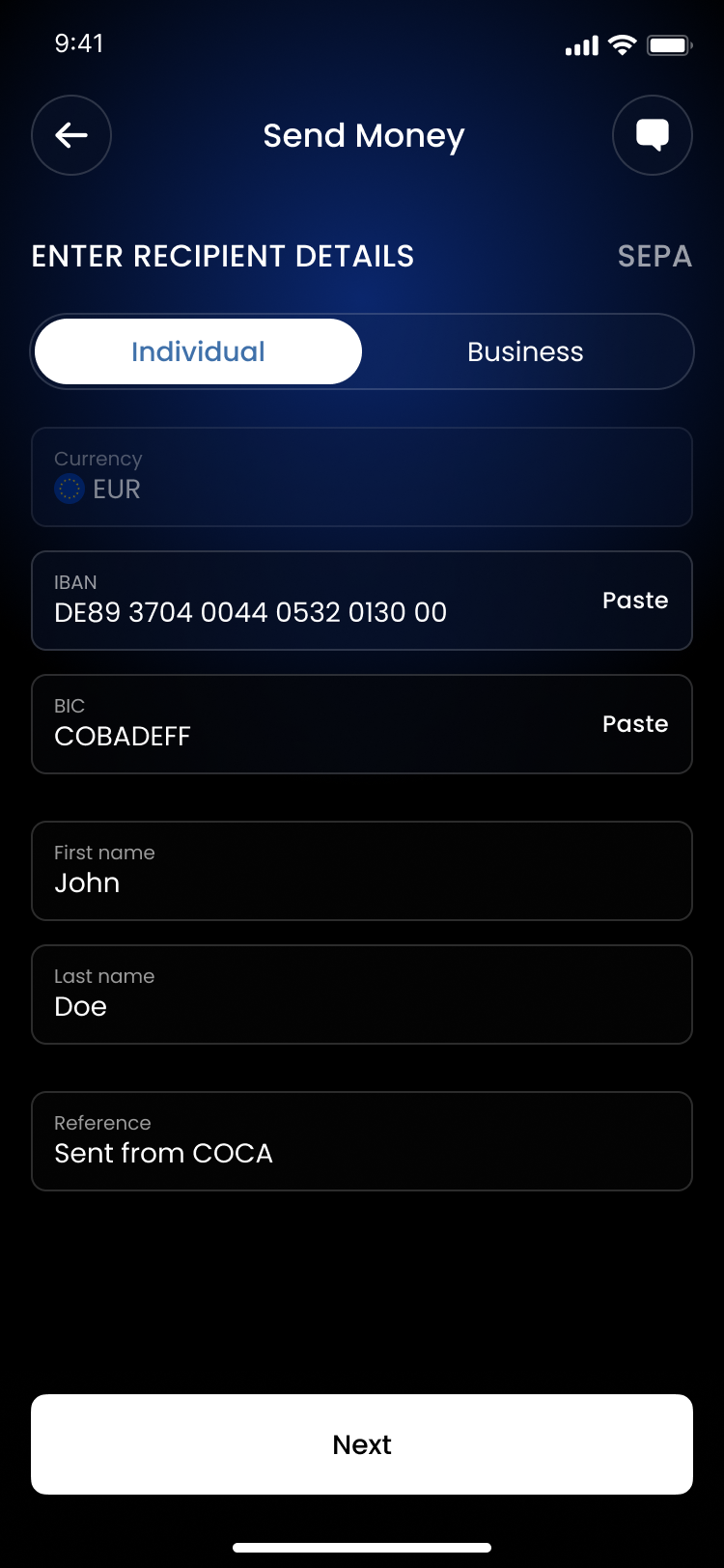Edit the Reference field
Viewport: 724px width, 1568px height.
(x=362, y=1141)
